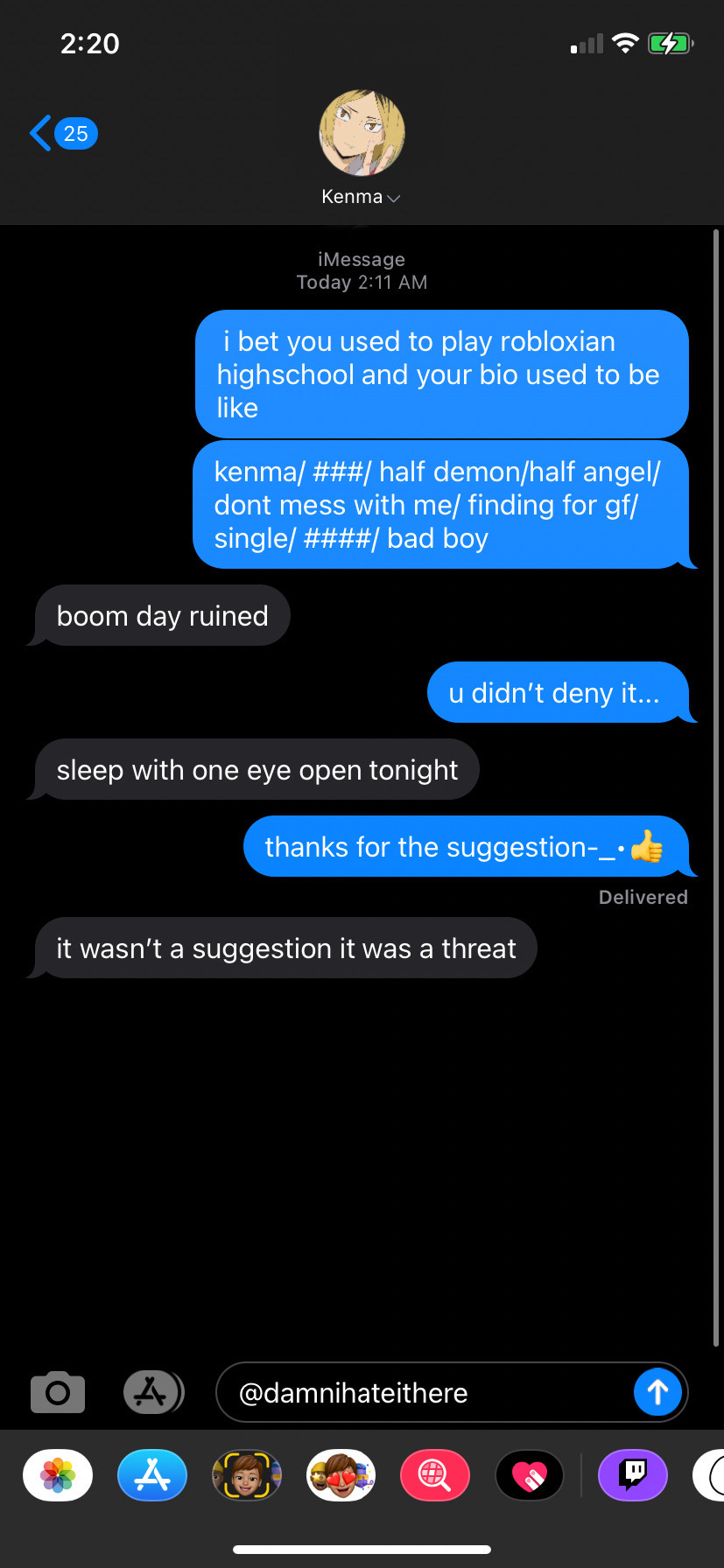Open Kenma's contact details

pyautogui.click(x=362, y=149)
